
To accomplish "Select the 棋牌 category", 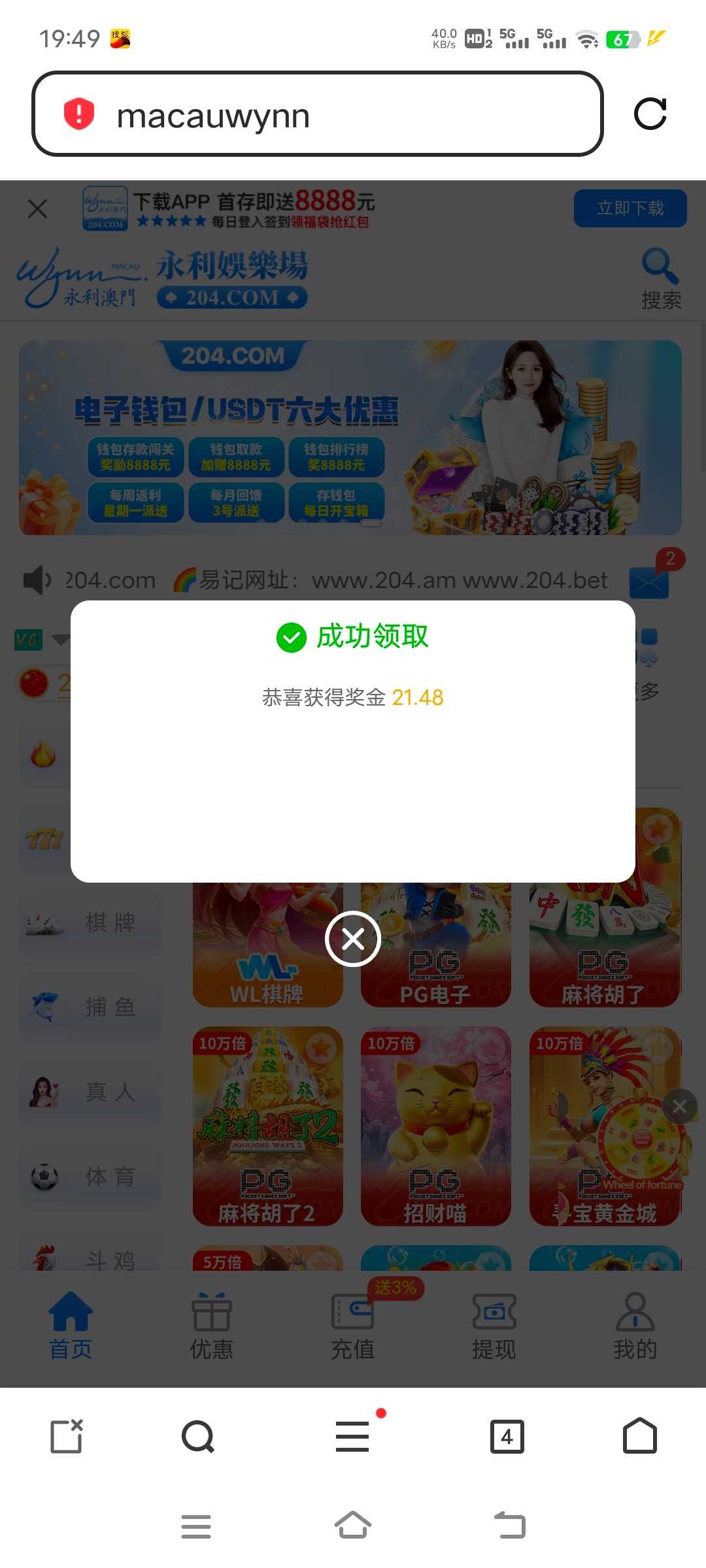I will click(90, 923).
